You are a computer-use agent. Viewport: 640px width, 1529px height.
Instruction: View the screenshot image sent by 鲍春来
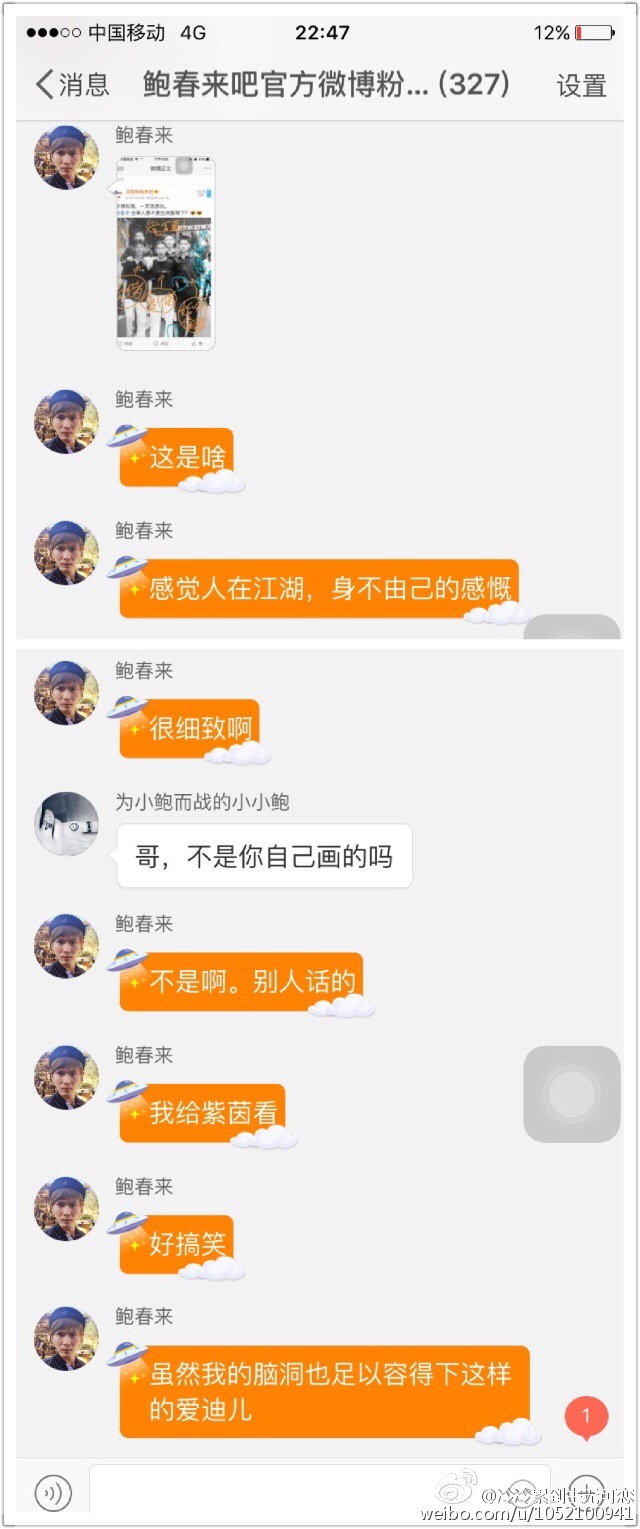coord(165,253)
